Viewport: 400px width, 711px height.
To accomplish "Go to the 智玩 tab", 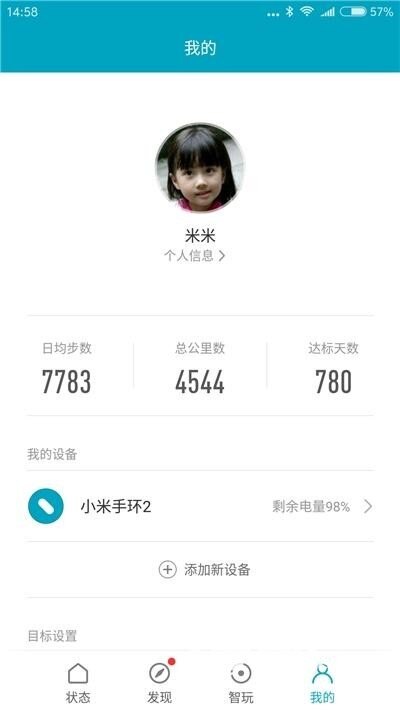I will pos(241,684).
